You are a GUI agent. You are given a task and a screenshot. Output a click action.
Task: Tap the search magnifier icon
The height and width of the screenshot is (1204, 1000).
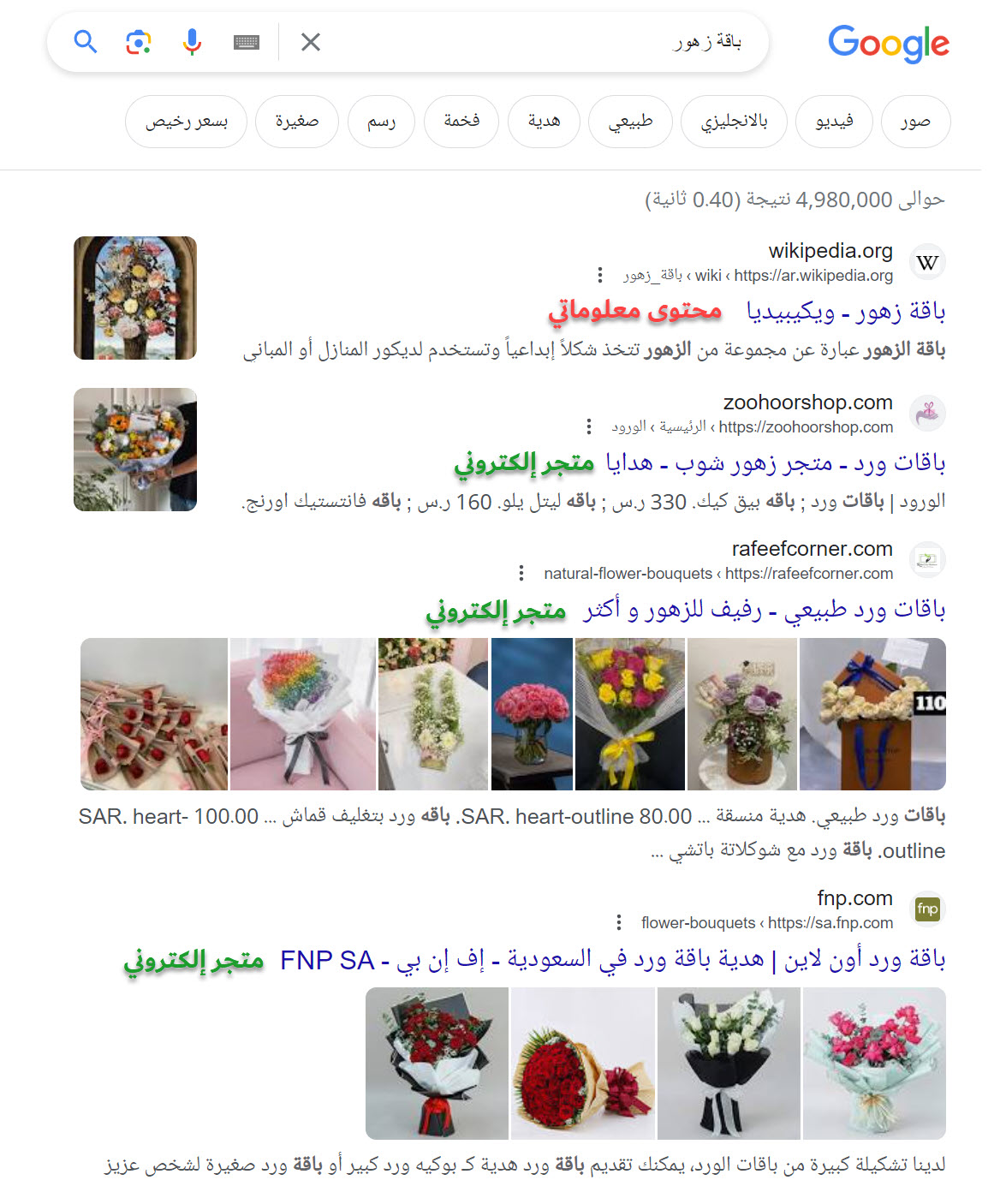tap(86, 41)
